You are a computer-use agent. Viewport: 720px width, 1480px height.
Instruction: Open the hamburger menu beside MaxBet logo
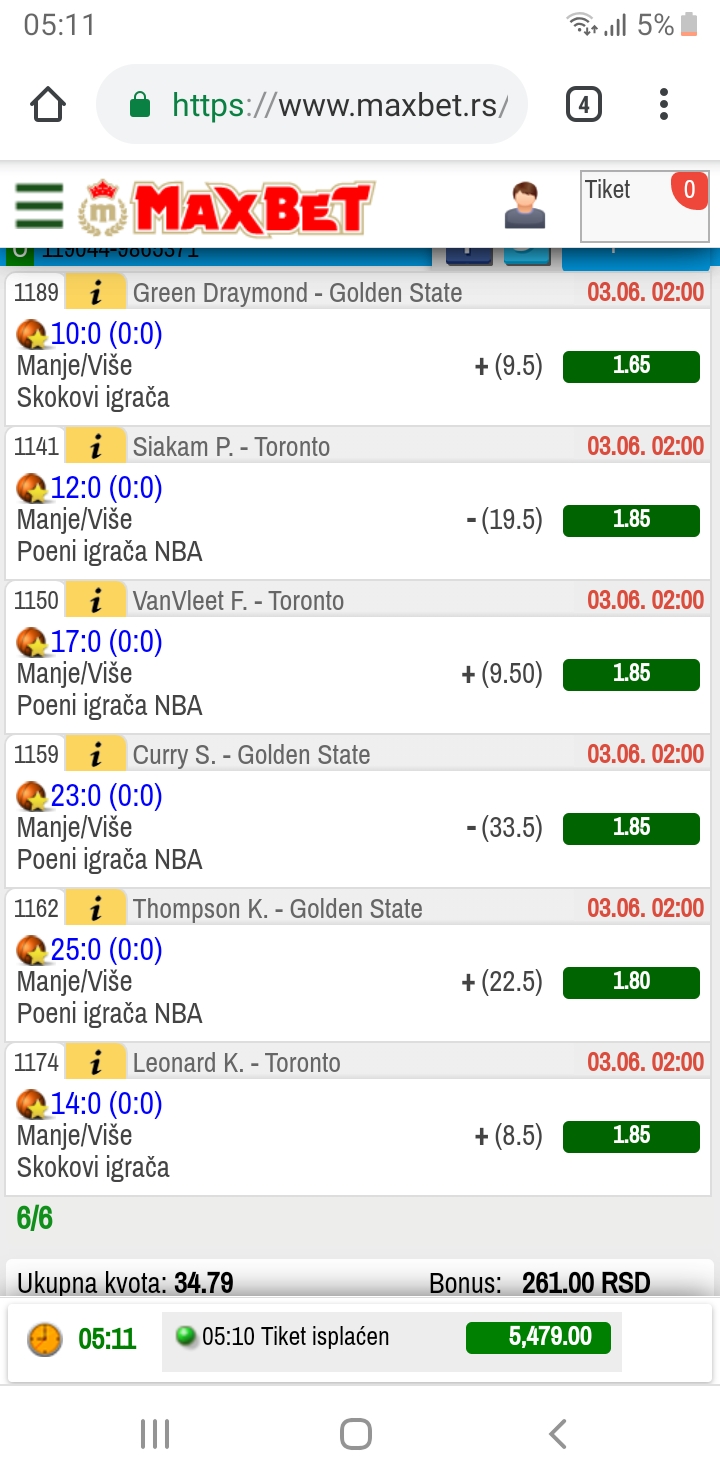[39, 206]
